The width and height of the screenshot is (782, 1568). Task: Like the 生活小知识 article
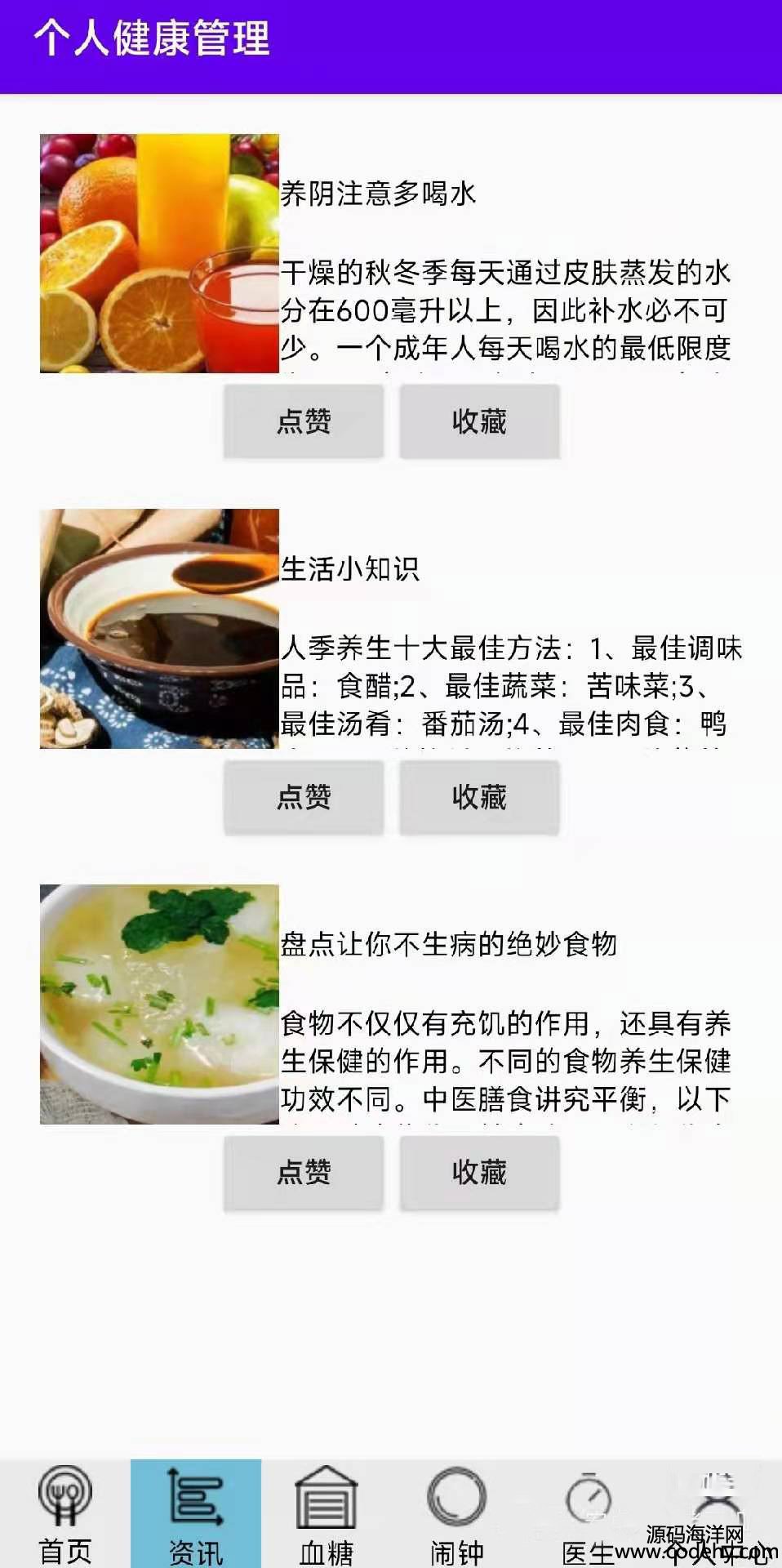coord(304,797)
